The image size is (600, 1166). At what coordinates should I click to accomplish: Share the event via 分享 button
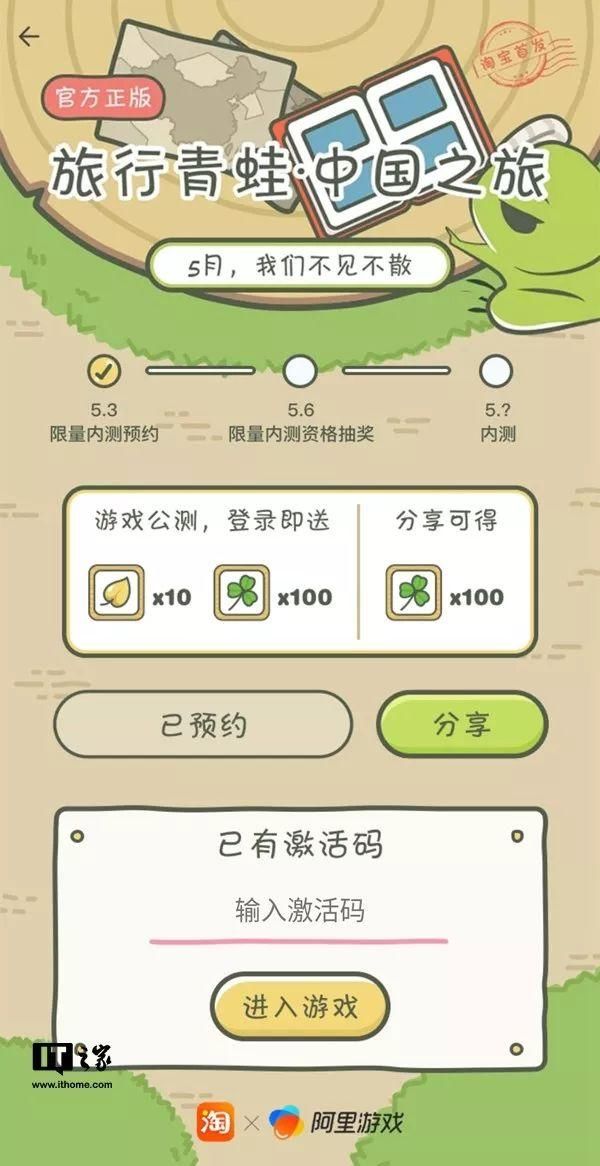coord(462,724)
